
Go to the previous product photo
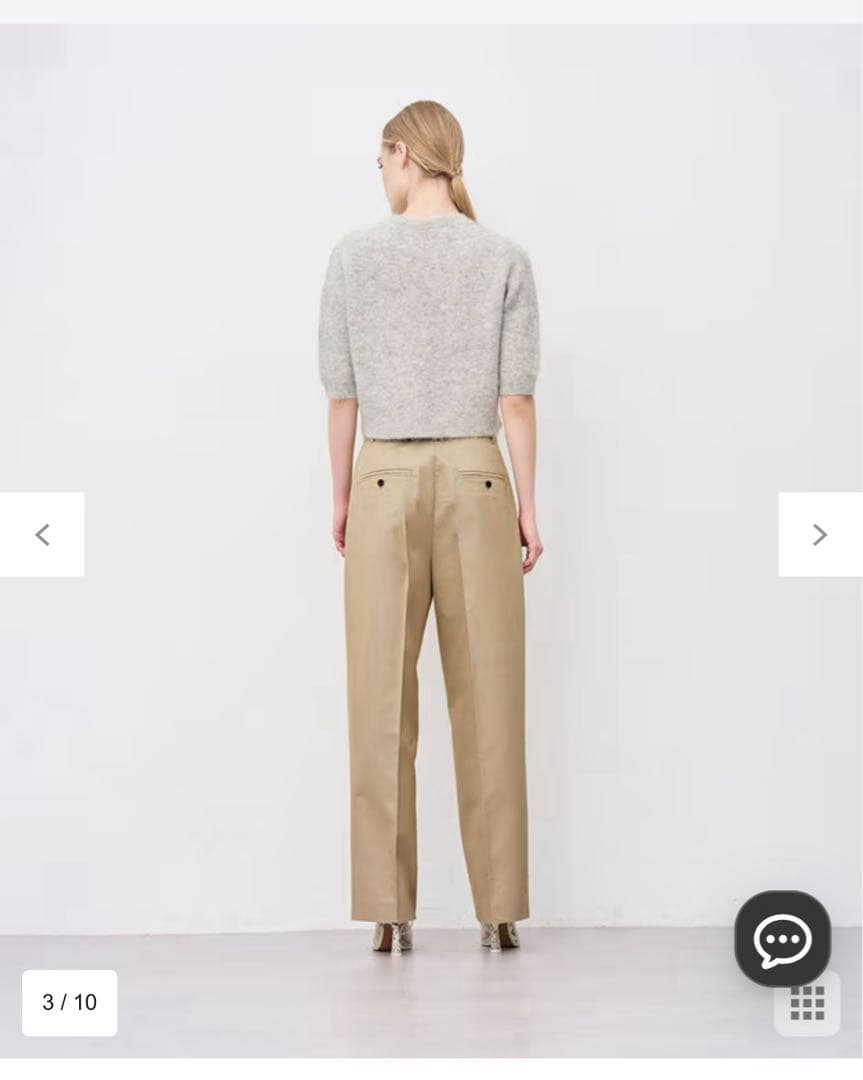click(42, 534)
